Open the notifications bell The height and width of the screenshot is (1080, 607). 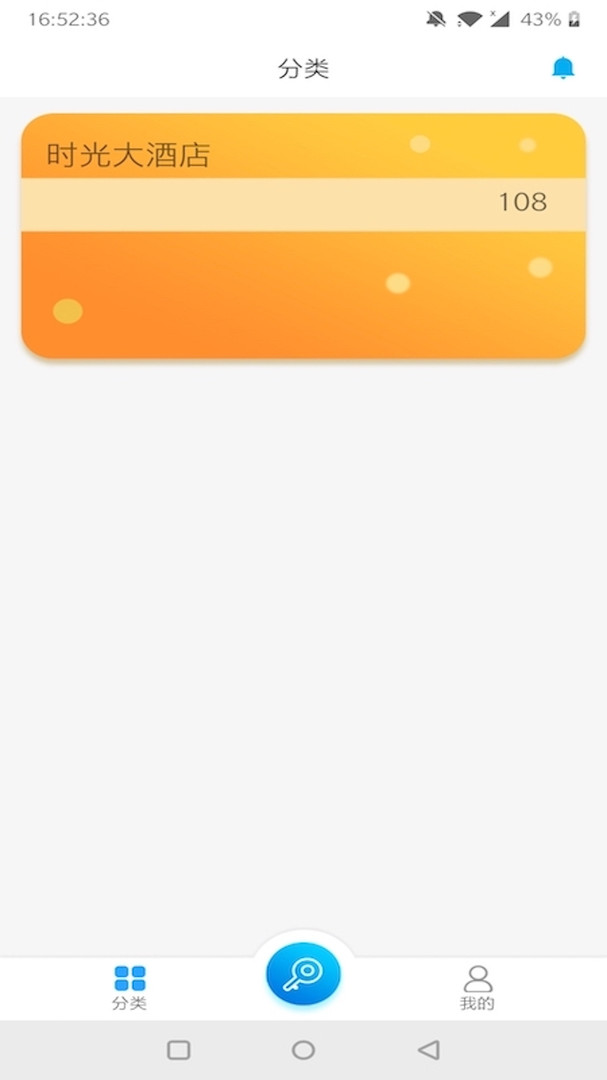563,68
